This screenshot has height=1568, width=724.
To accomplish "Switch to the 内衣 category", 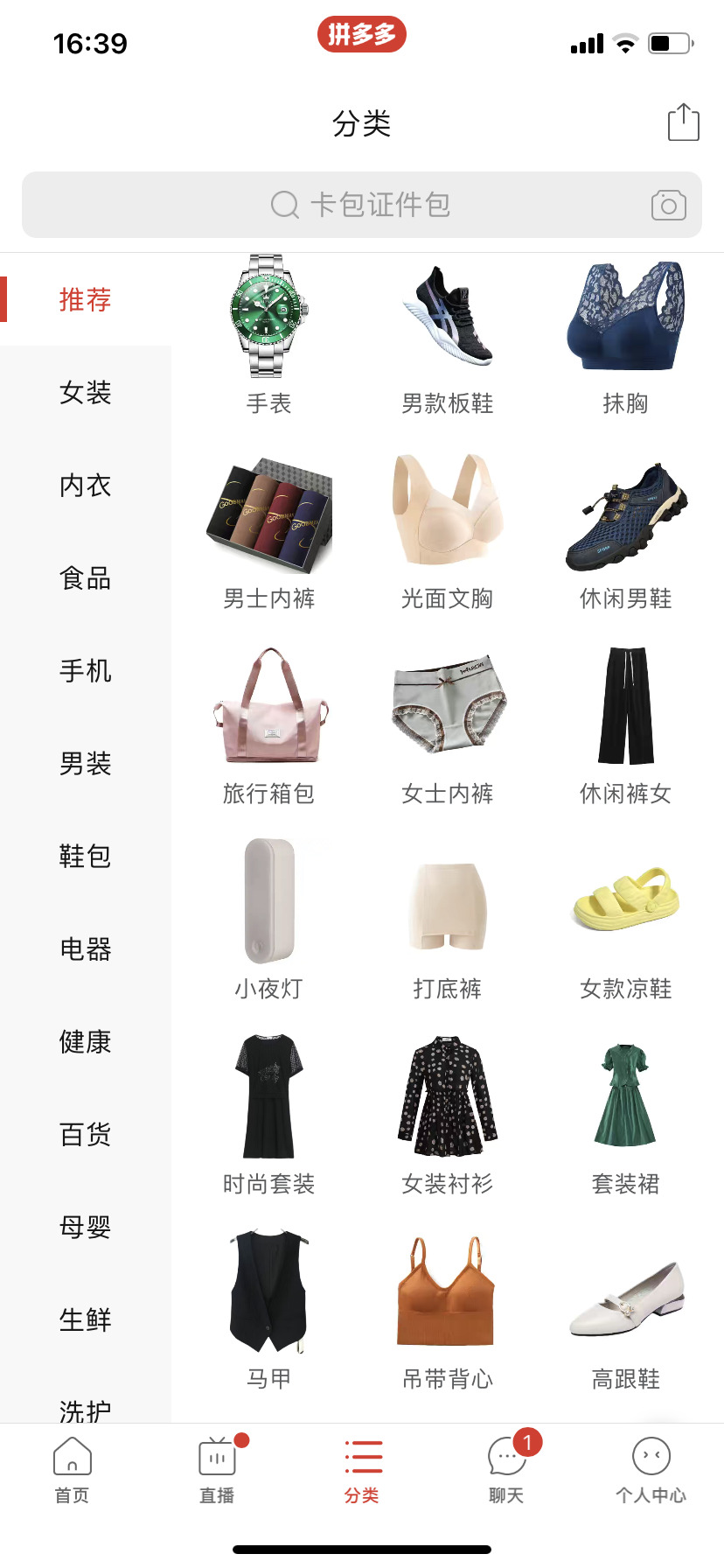I will tap(86, 486).
